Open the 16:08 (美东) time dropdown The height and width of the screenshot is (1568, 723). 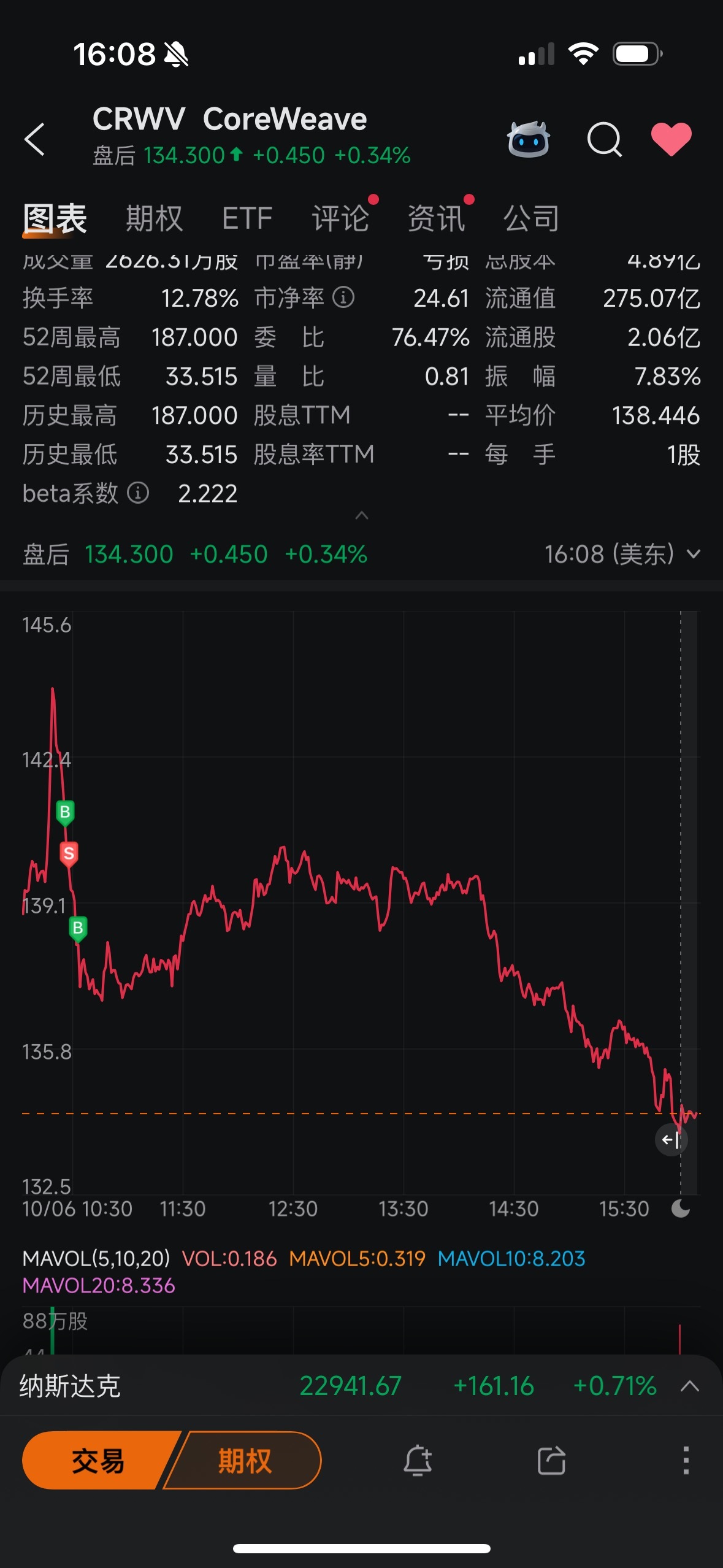[621, 553]
